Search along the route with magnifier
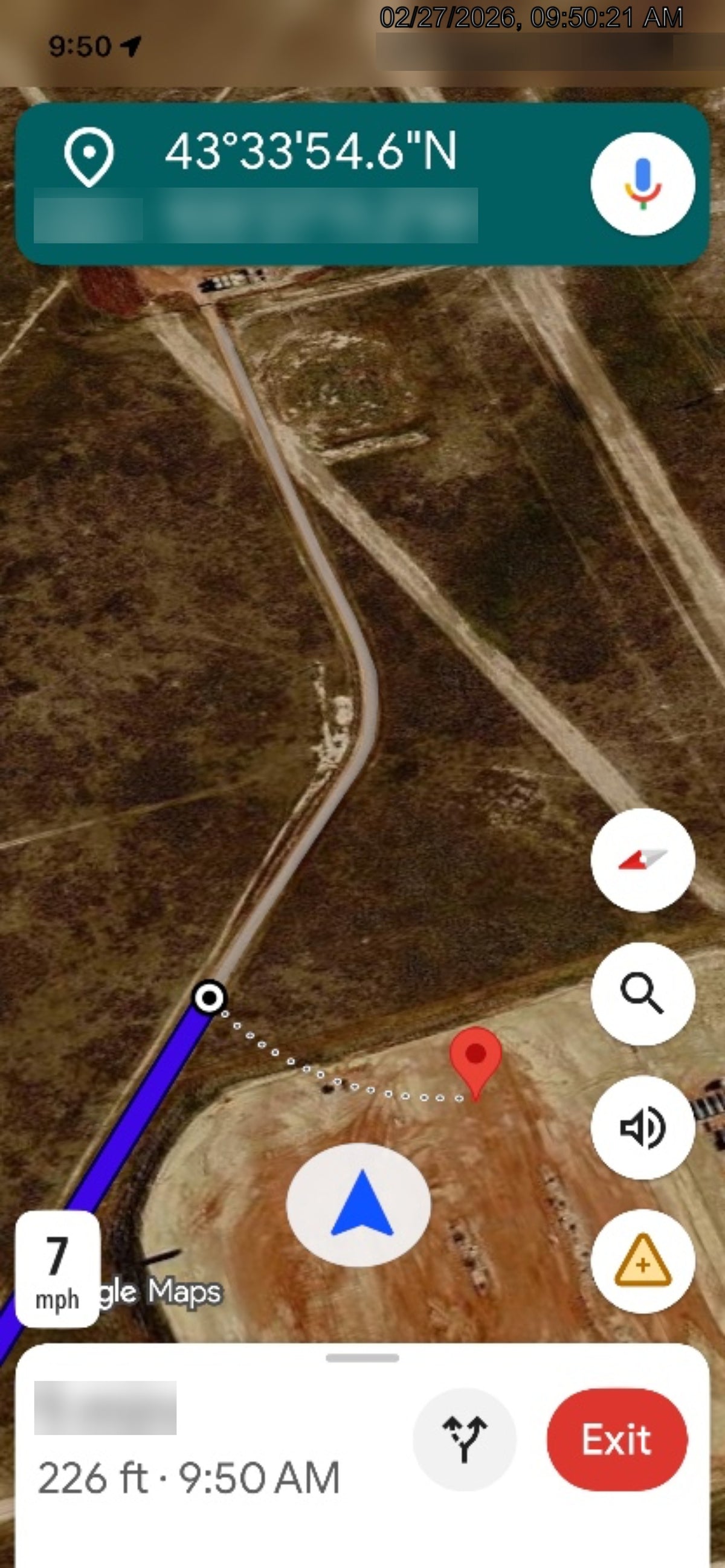The image size is (725, 1568). pos(642,994)
